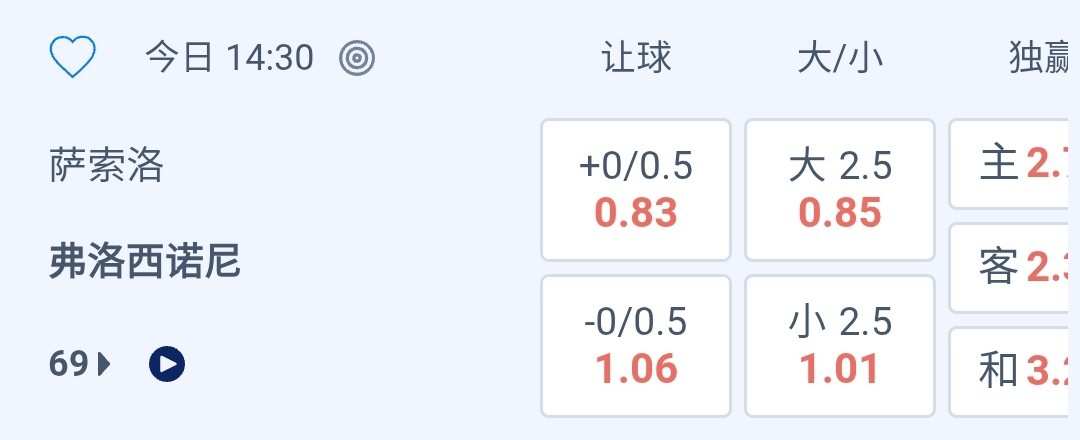
Task: Open the target icon beside 14:30
Action: [357, 58]
